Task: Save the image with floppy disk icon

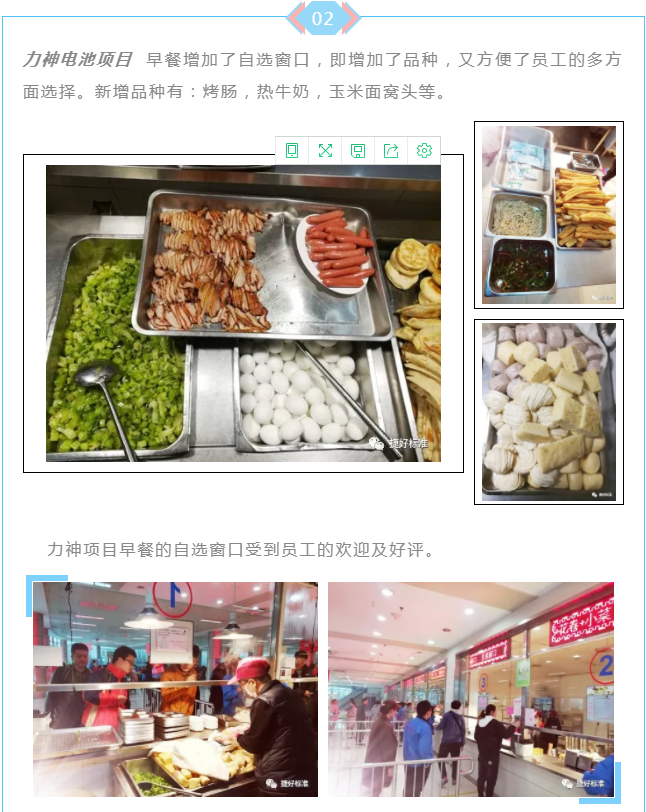Action: click(358, 151)
